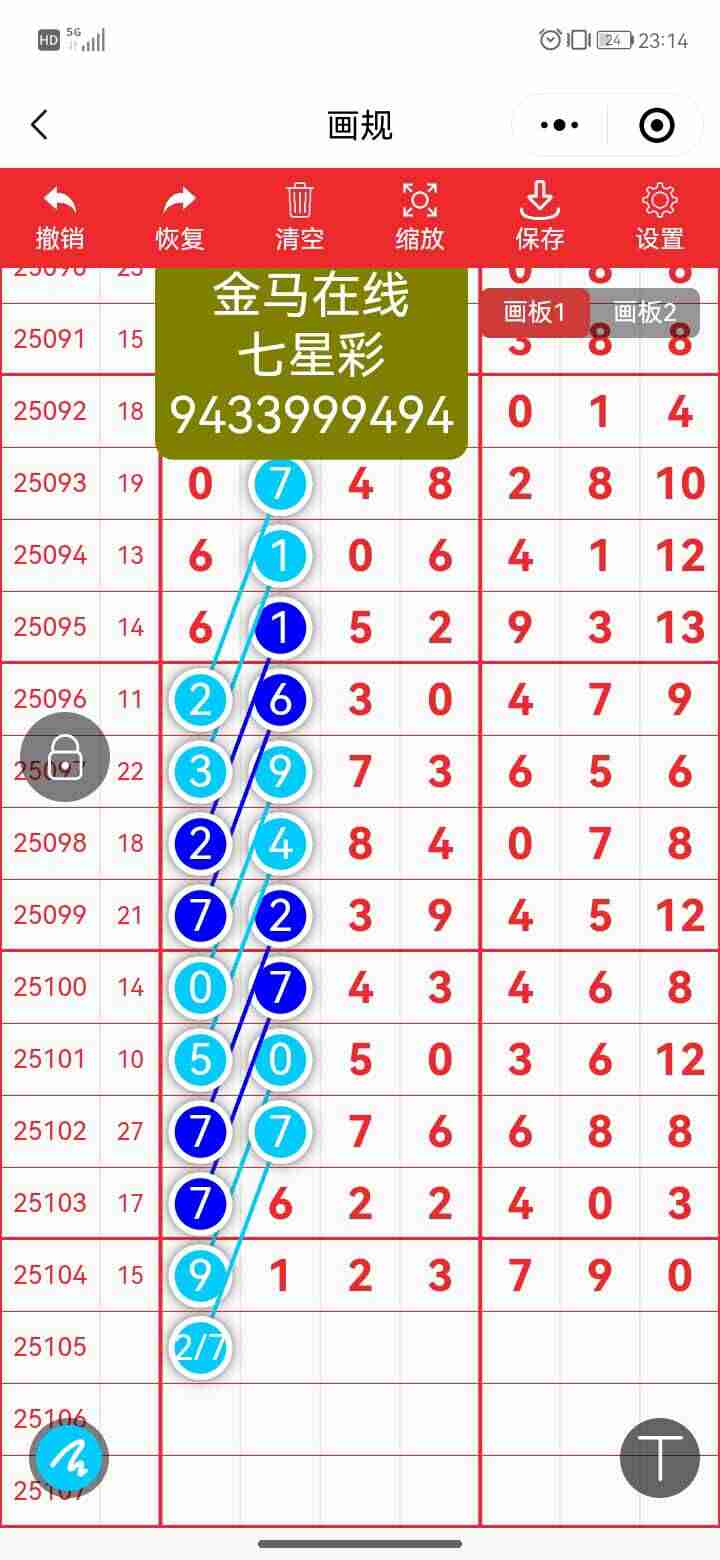Screen dimensions: 720x1560
Task: Switch to the 画板2 tab
Action: (645, 312)
